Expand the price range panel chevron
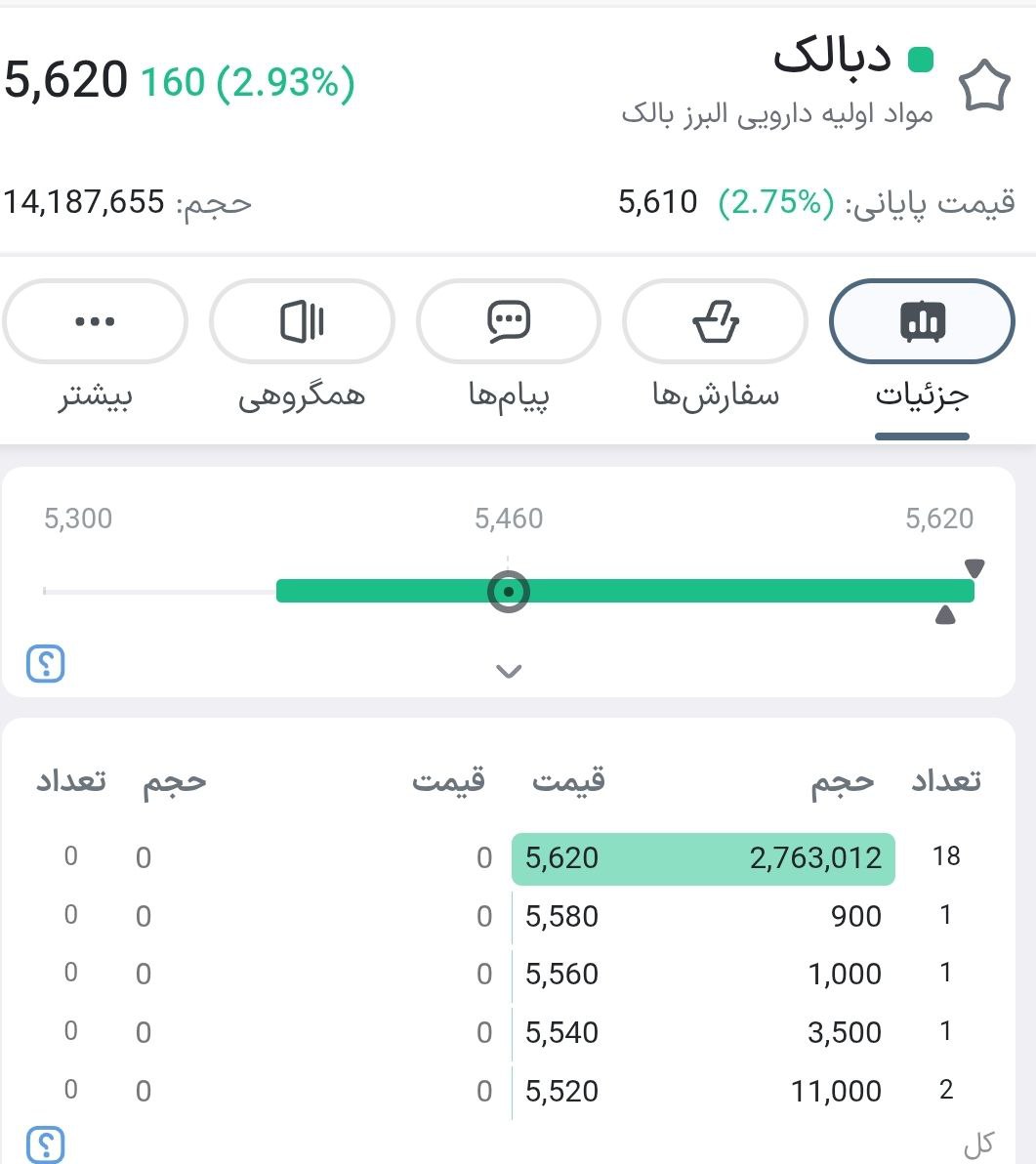Image resolution: width=1036 pixels, height=1164 pixels. [x=509, y=671]
